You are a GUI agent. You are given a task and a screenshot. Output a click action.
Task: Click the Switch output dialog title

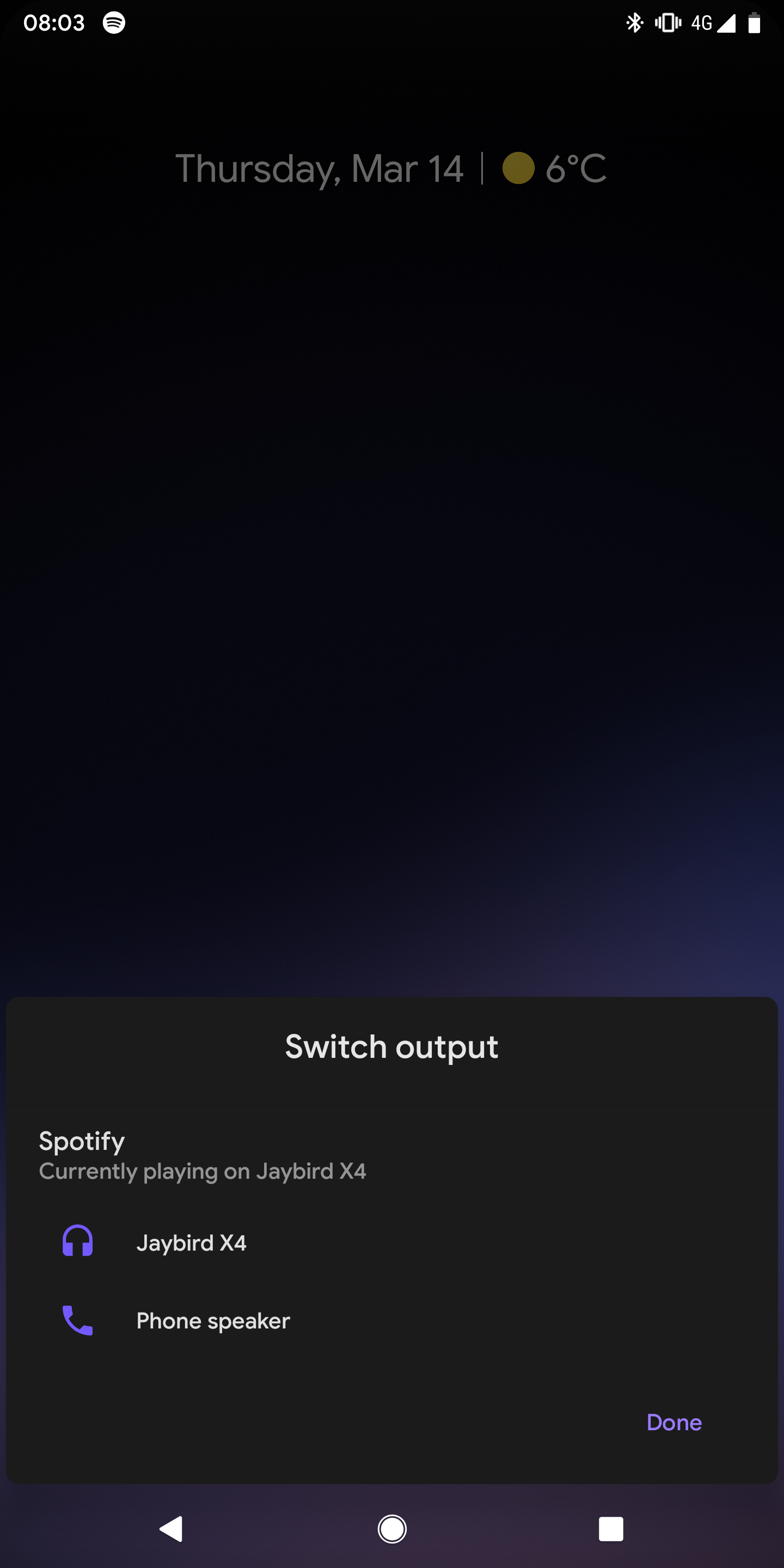click(x=392, y=1046)
